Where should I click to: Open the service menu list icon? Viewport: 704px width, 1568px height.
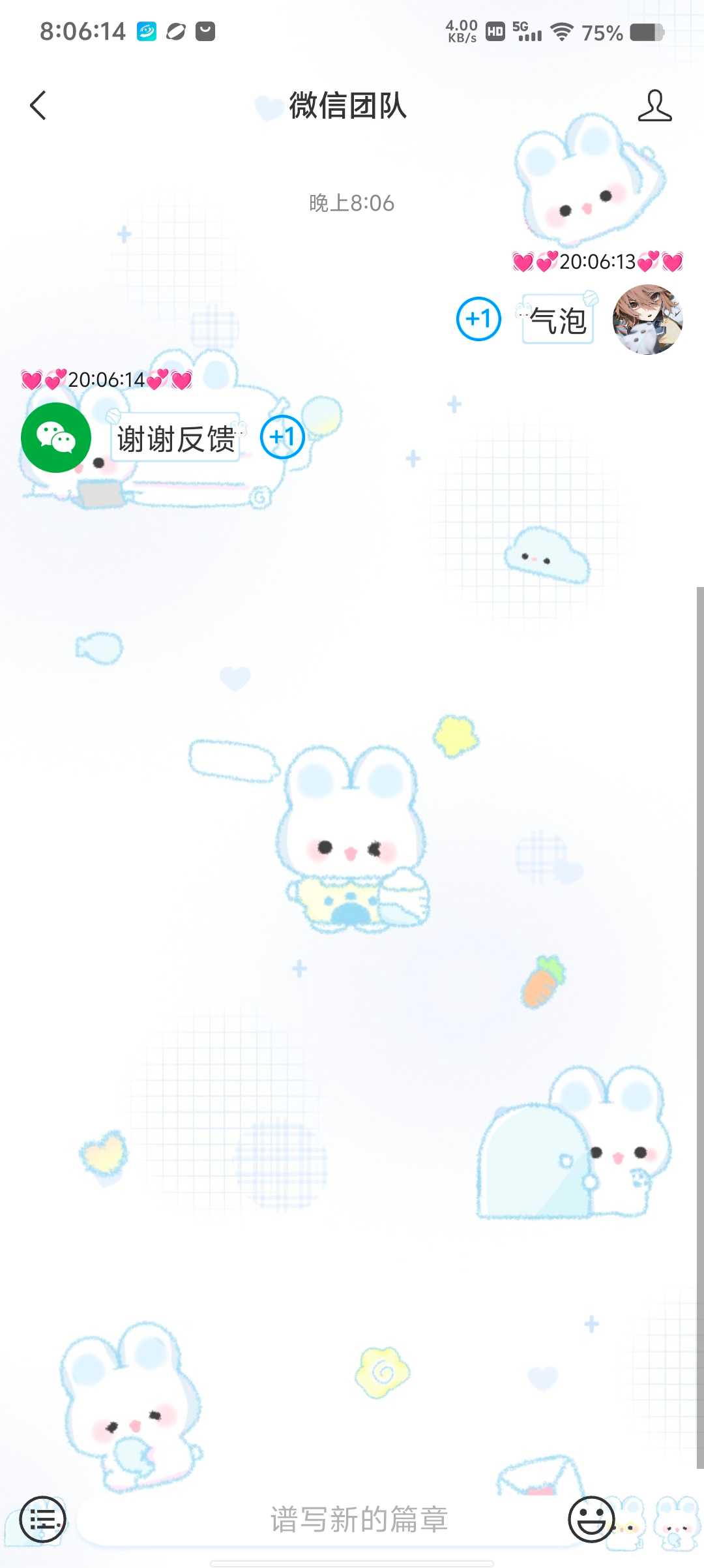tap(43, 1520)
